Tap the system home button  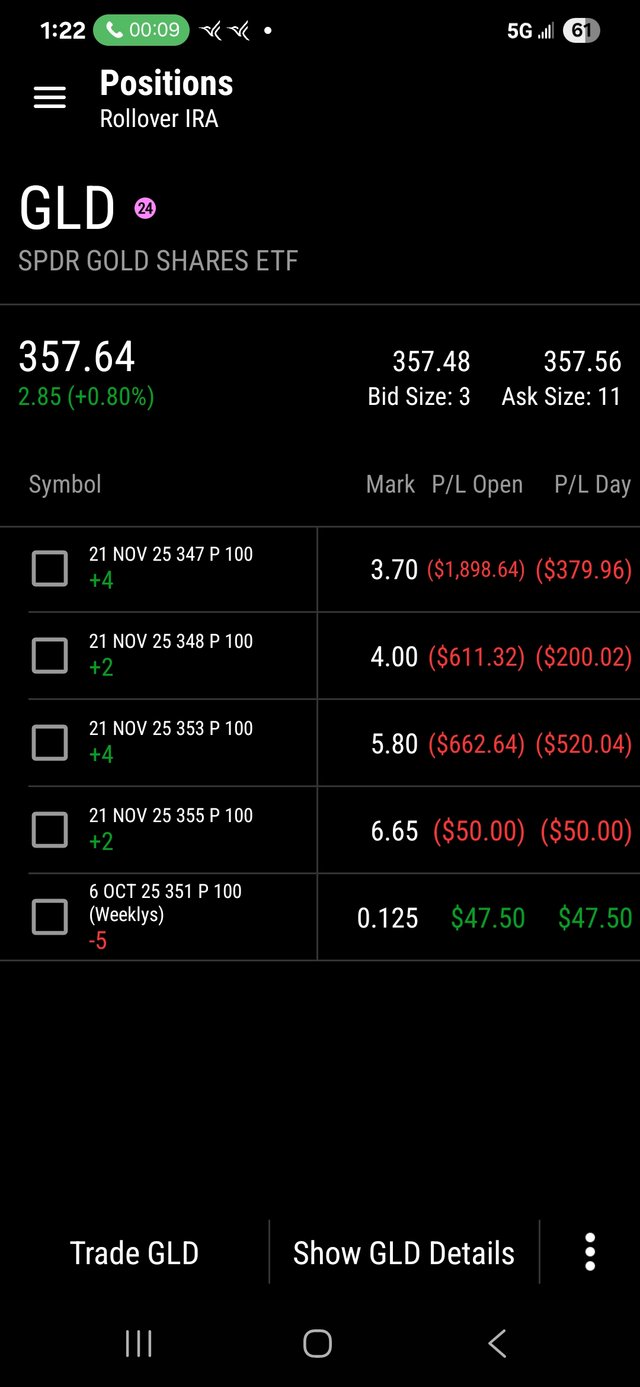[317, 1343]
